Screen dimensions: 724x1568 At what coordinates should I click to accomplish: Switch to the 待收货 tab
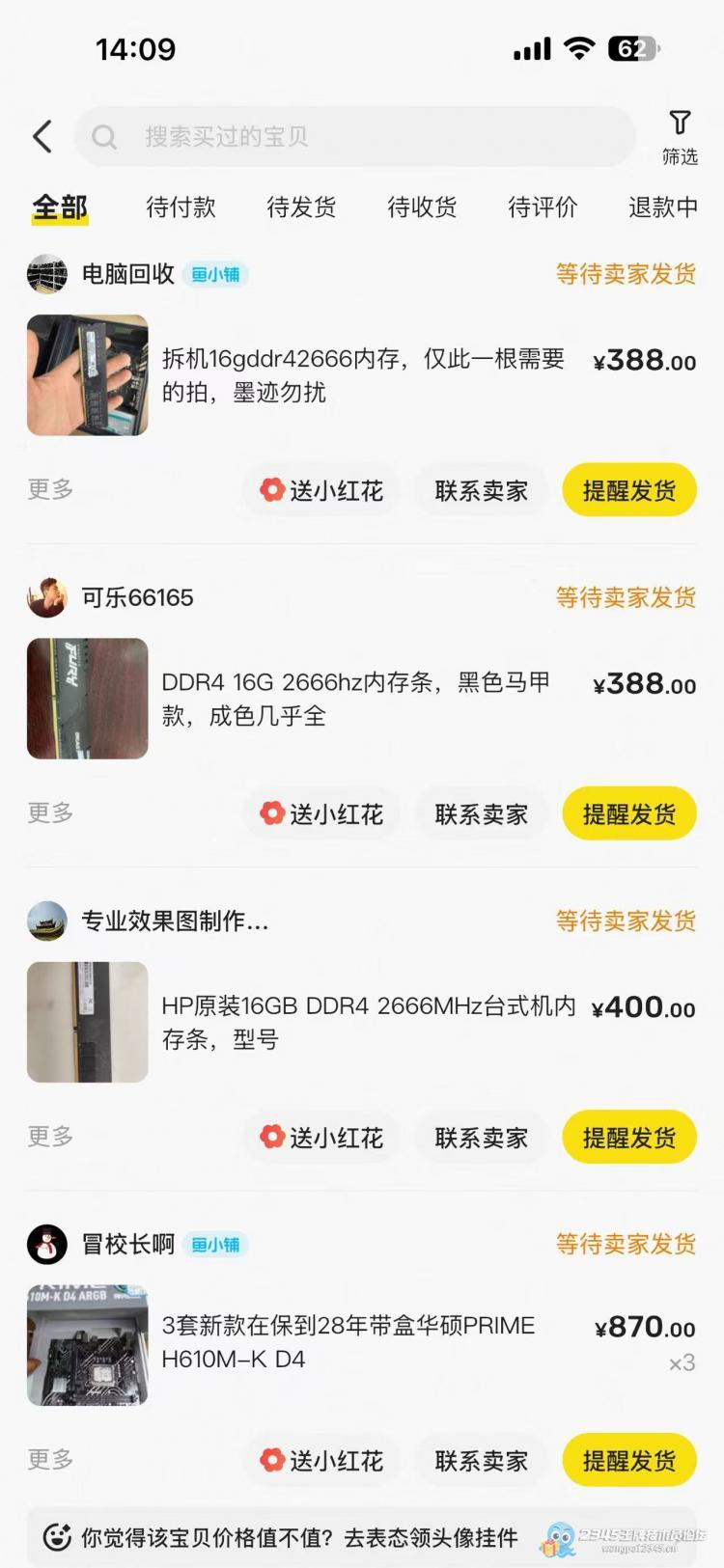[x=422, y=207]
